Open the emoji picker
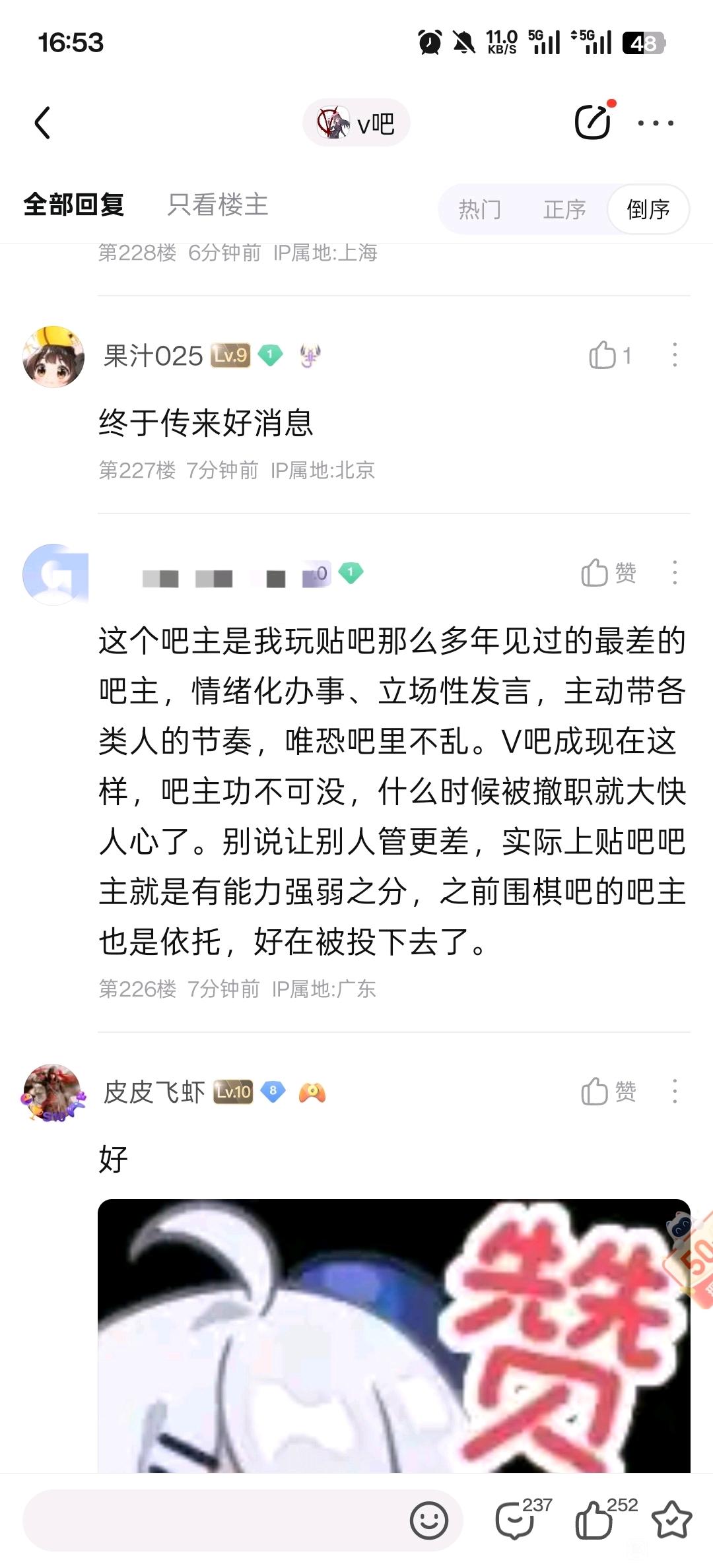 pyautogui.click(x=429, y=1520)
